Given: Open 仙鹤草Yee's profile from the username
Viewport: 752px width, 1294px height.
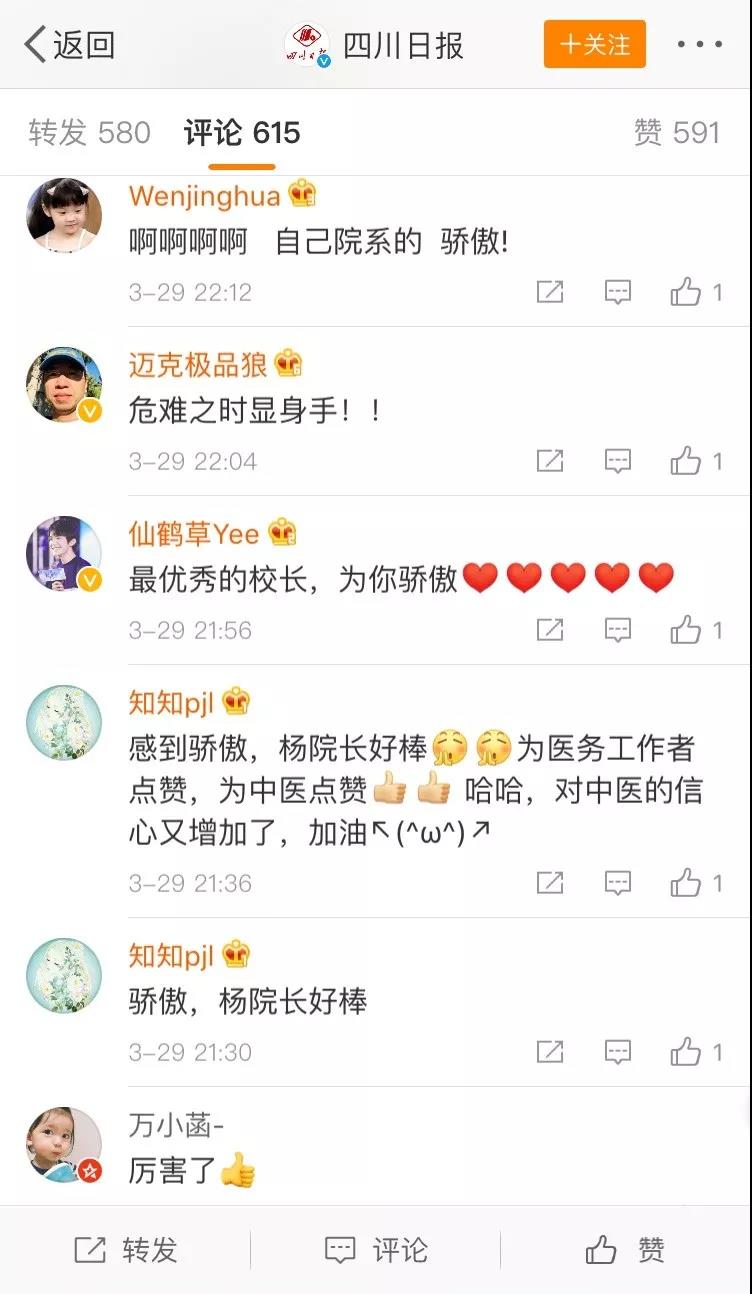Looking at the screenshot, I should (194, 534).
